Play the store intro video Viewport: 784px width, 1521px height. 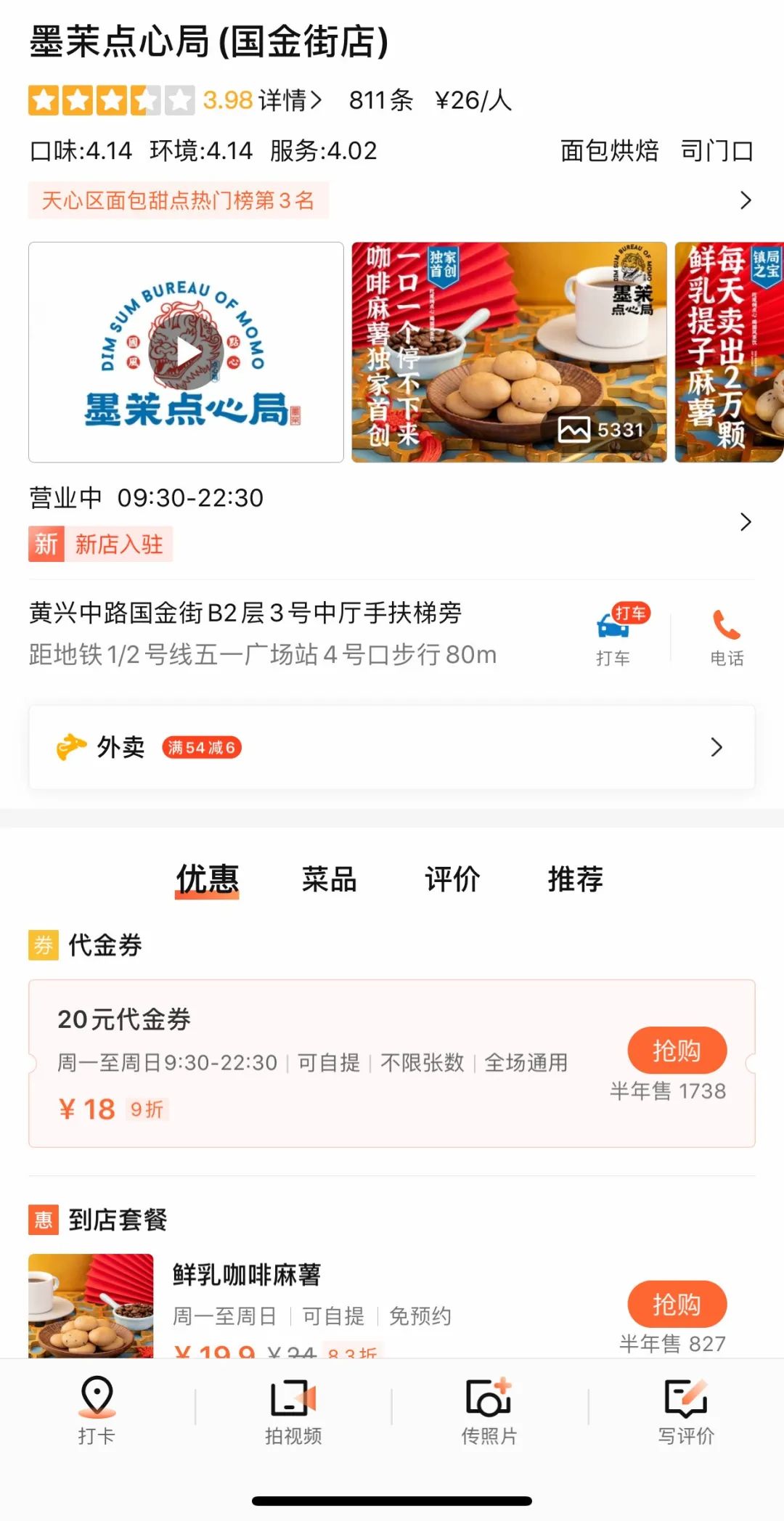coord(187,351)
